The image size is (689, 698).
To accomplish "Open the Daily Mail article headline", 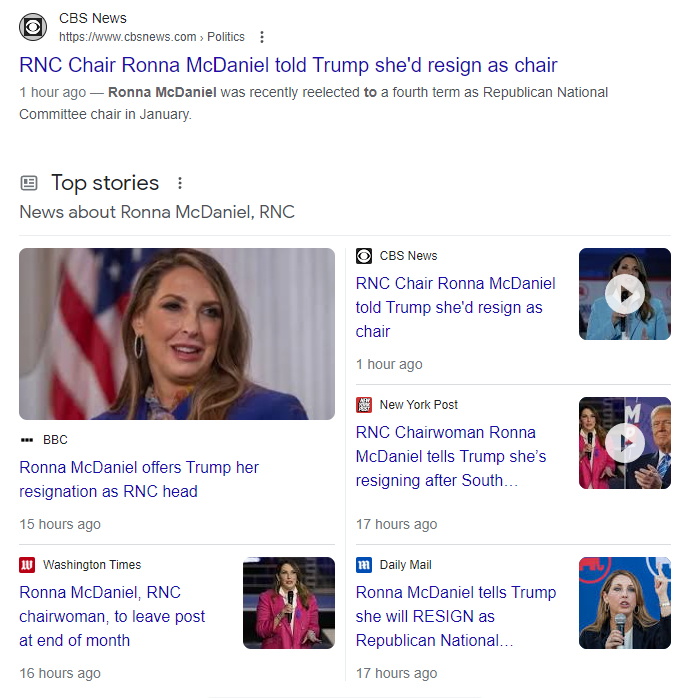I will (x=455, y=616).
